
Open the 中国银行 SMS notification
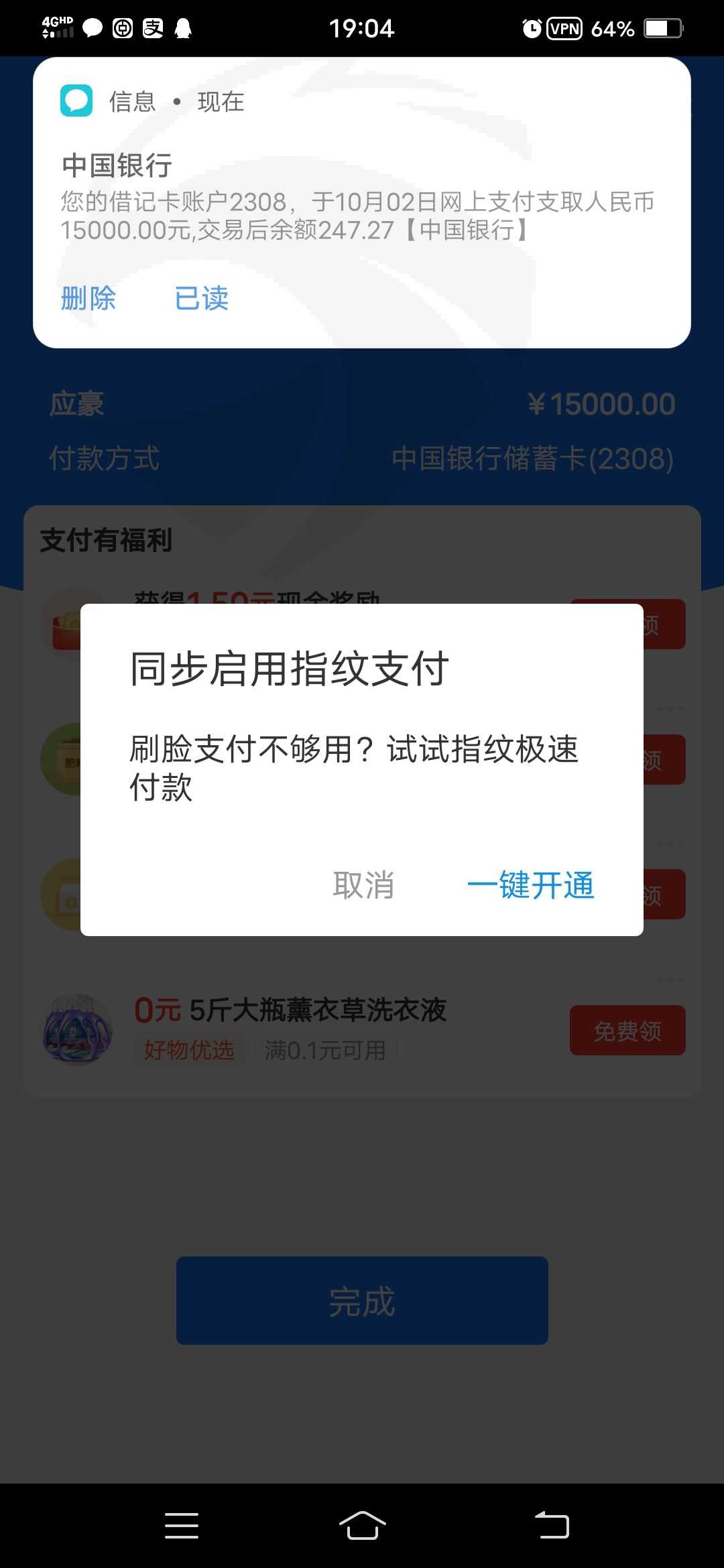362,202
